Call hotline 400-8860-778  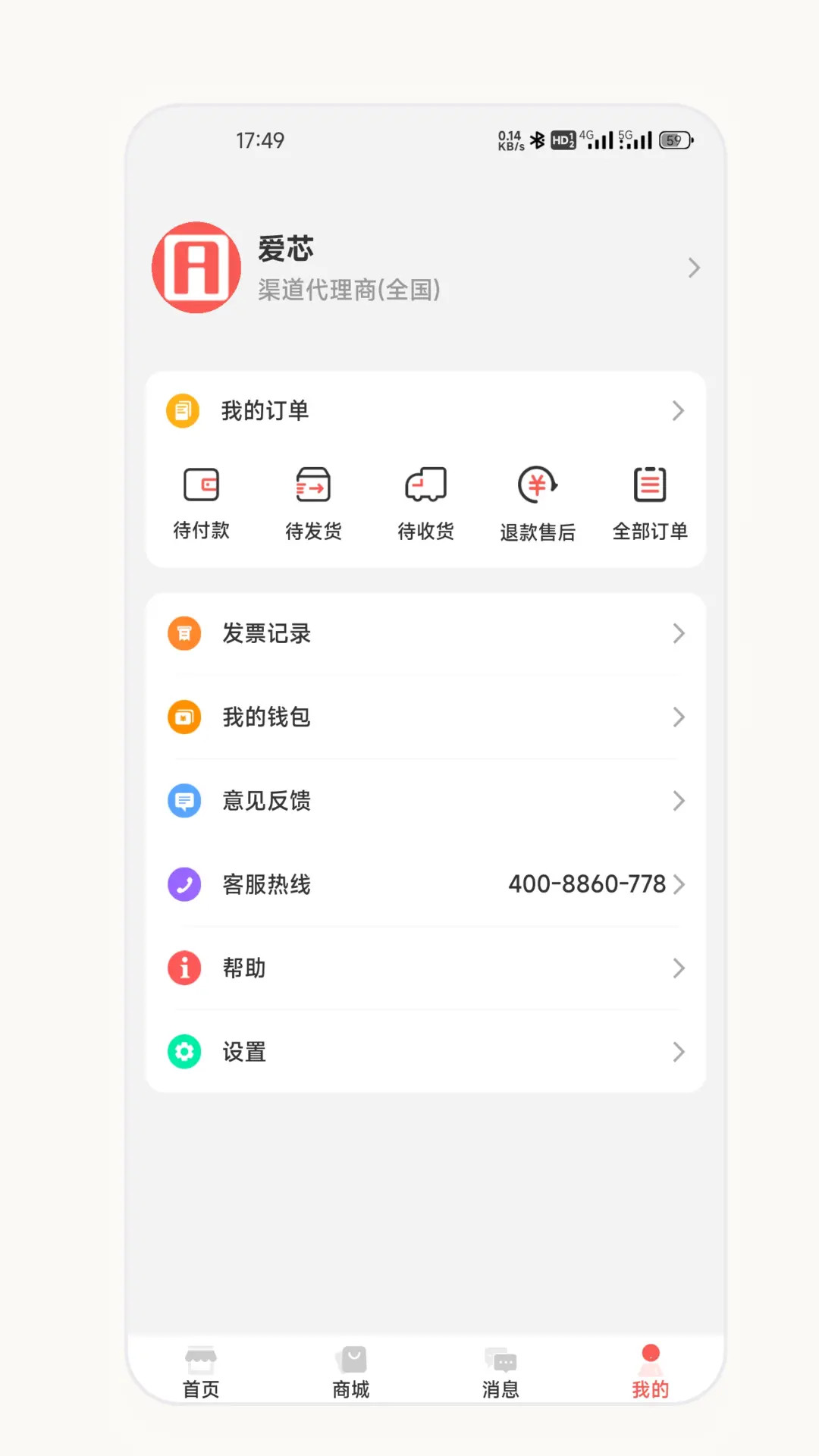[x=588, y=883]
